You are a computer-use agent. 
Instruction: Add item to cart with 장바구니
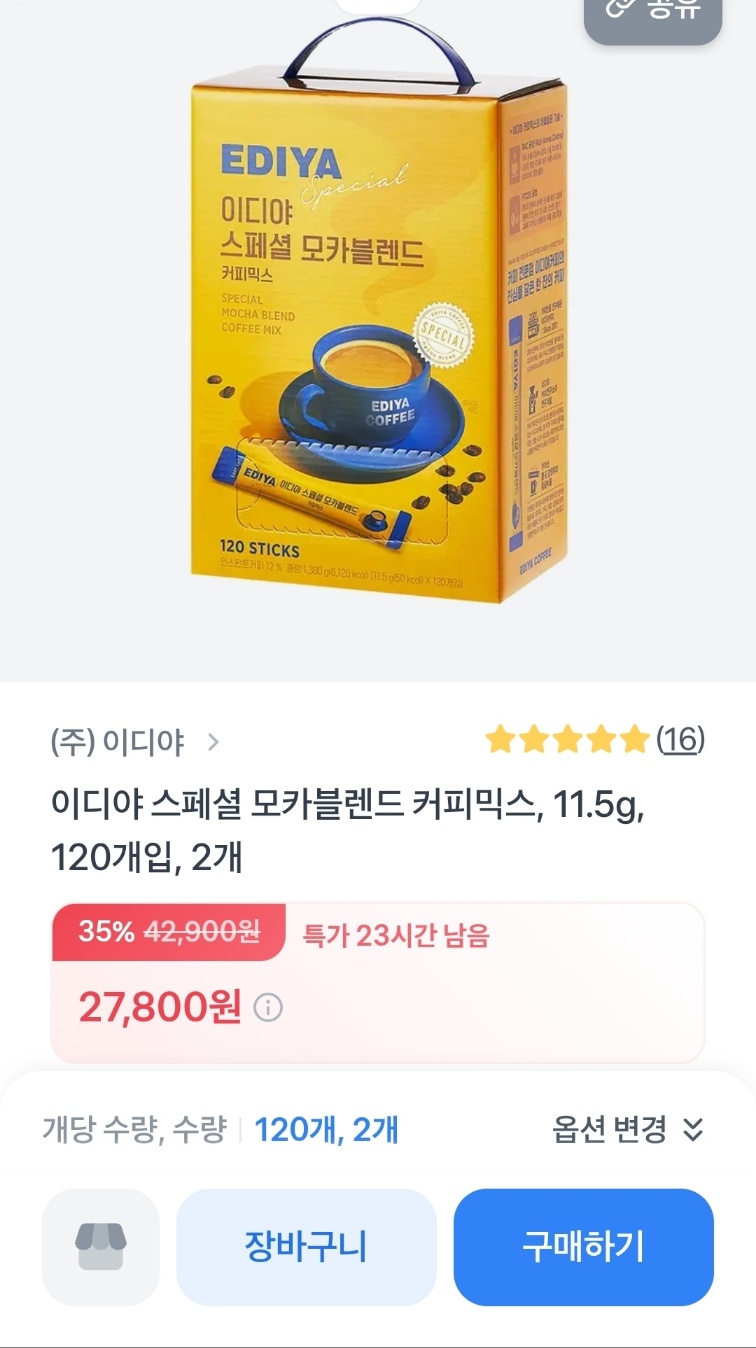tap(306, 1247)
